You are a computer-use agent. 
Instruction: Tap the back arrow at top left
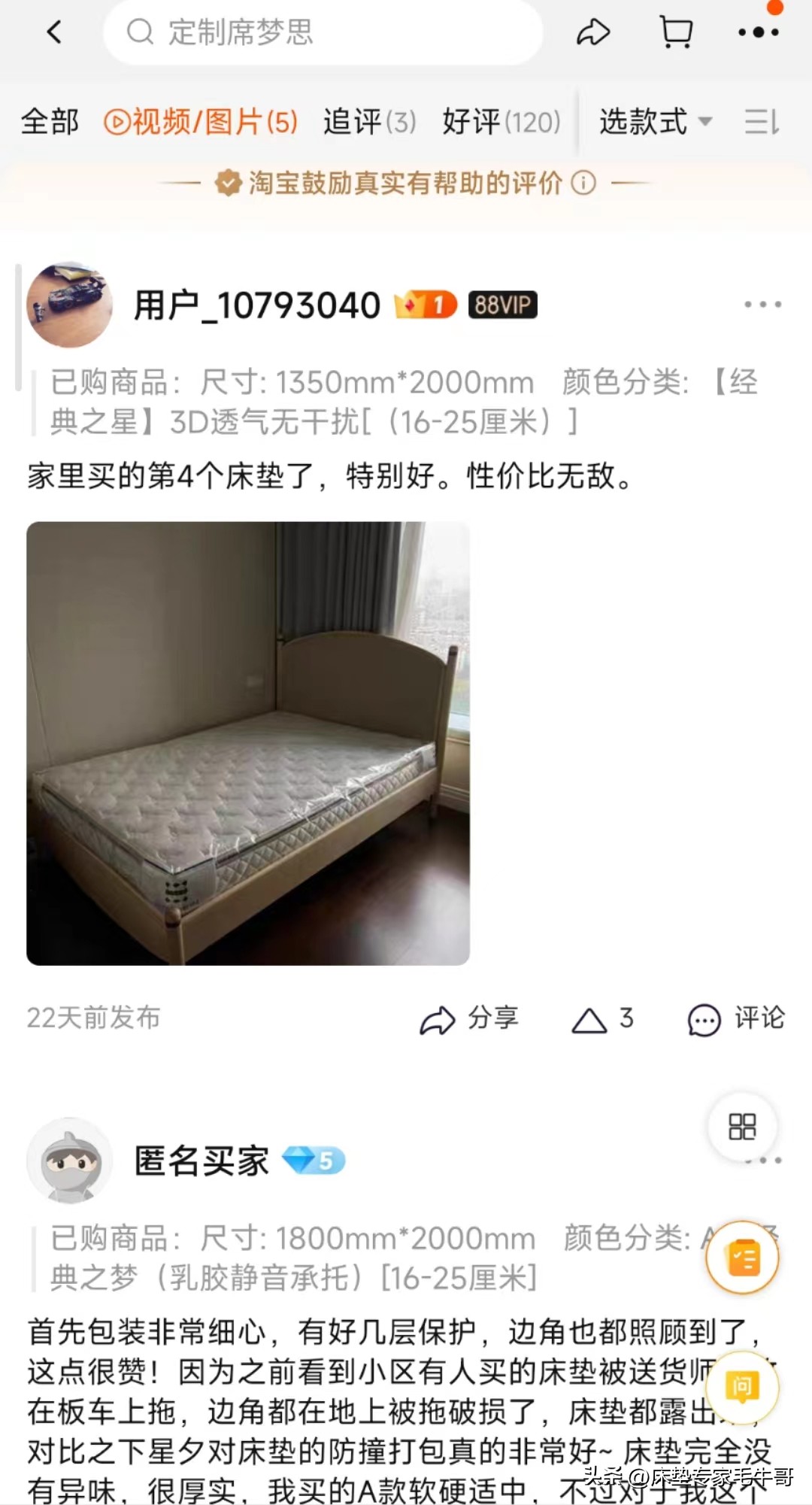point(53,33)
